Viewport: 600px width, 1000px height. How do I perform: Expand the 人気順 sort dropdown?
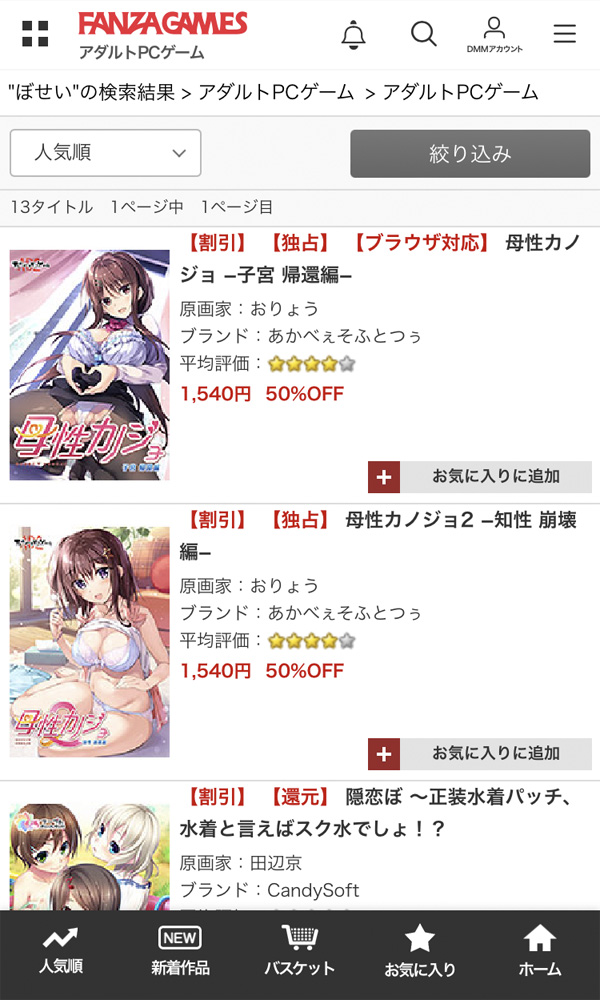tap(105, 153)
